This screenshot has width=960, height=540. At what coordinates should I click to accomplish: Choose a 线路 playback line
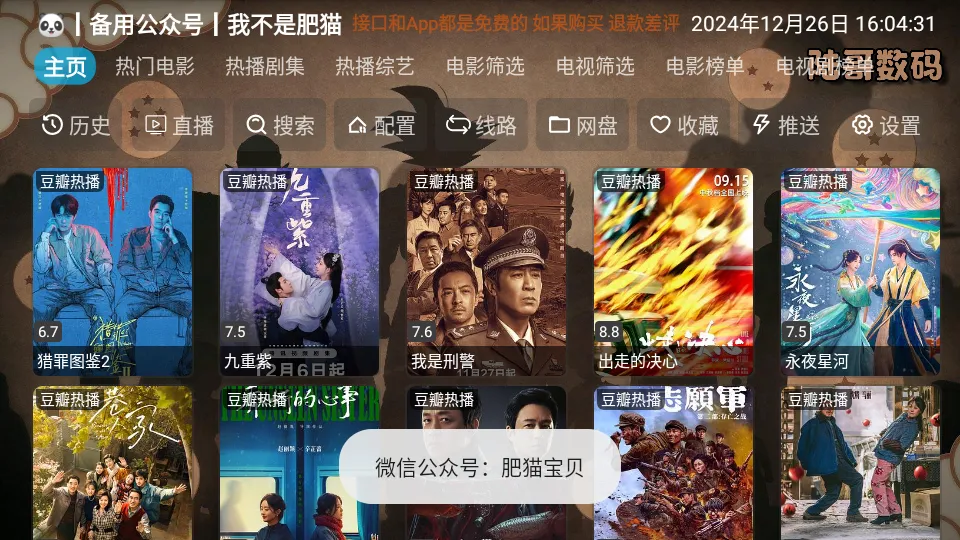[x=482, y=125]
